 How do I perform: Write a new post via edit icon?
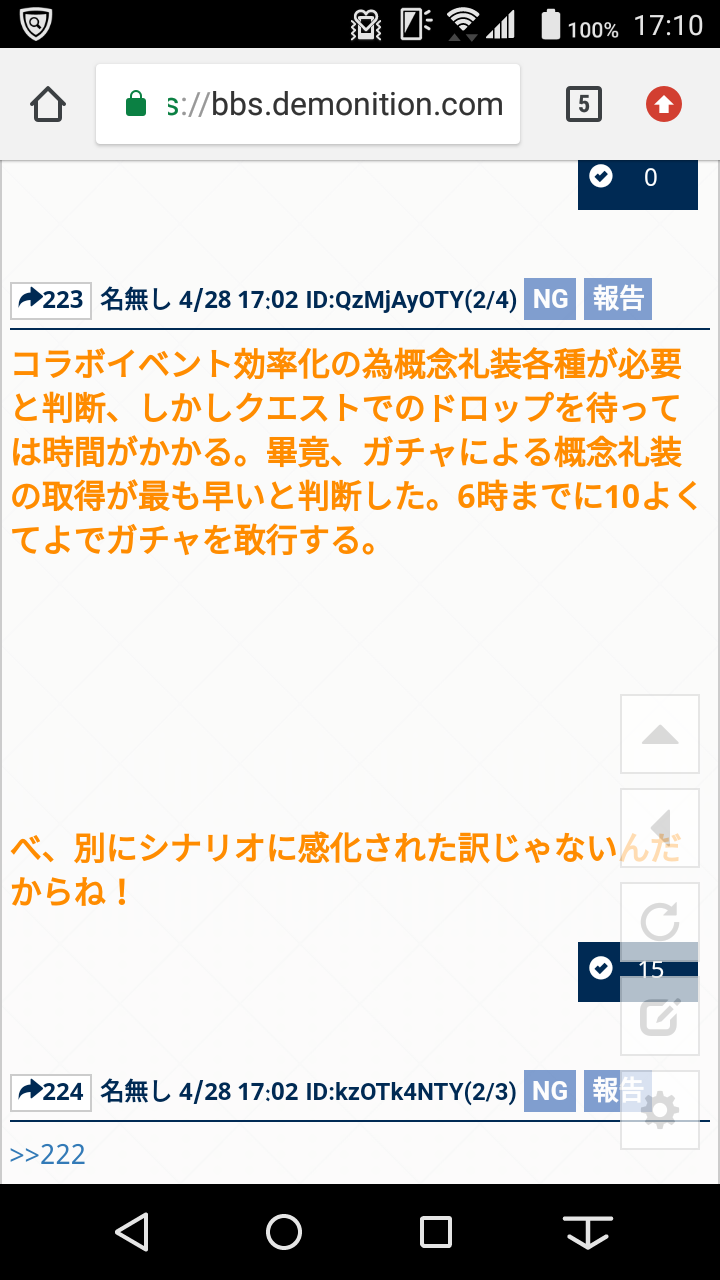[660, 1015]
